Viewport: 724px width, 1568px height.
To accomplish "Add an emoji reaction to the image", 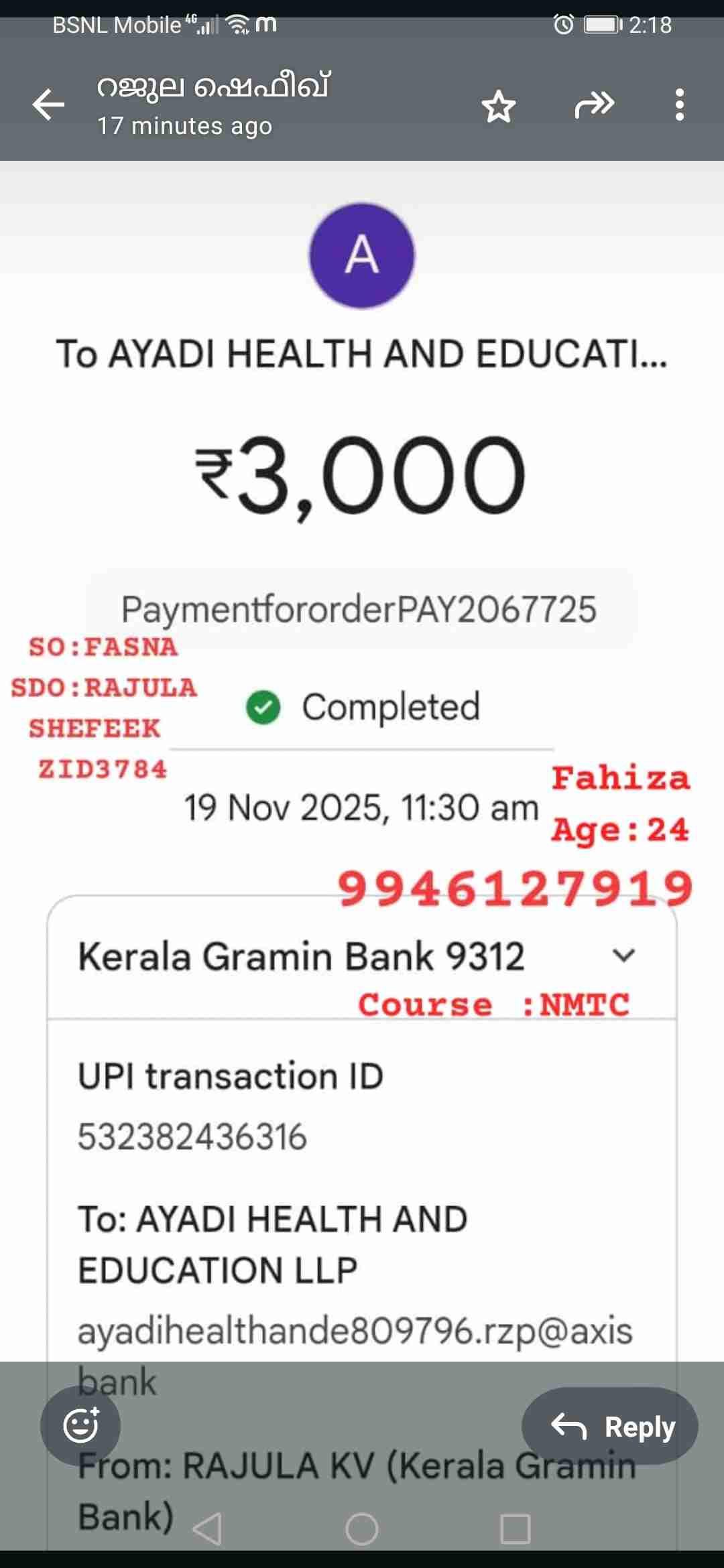I will click(80, 1425).
